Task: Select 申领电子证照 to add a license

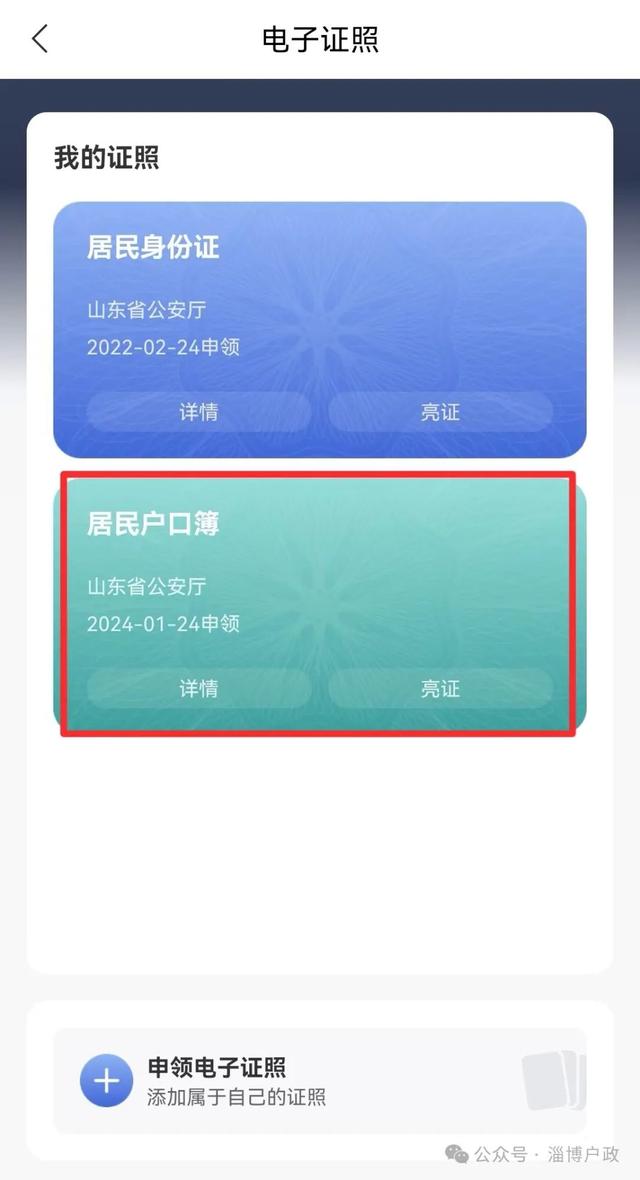Action: click(x=320, y=1081)
